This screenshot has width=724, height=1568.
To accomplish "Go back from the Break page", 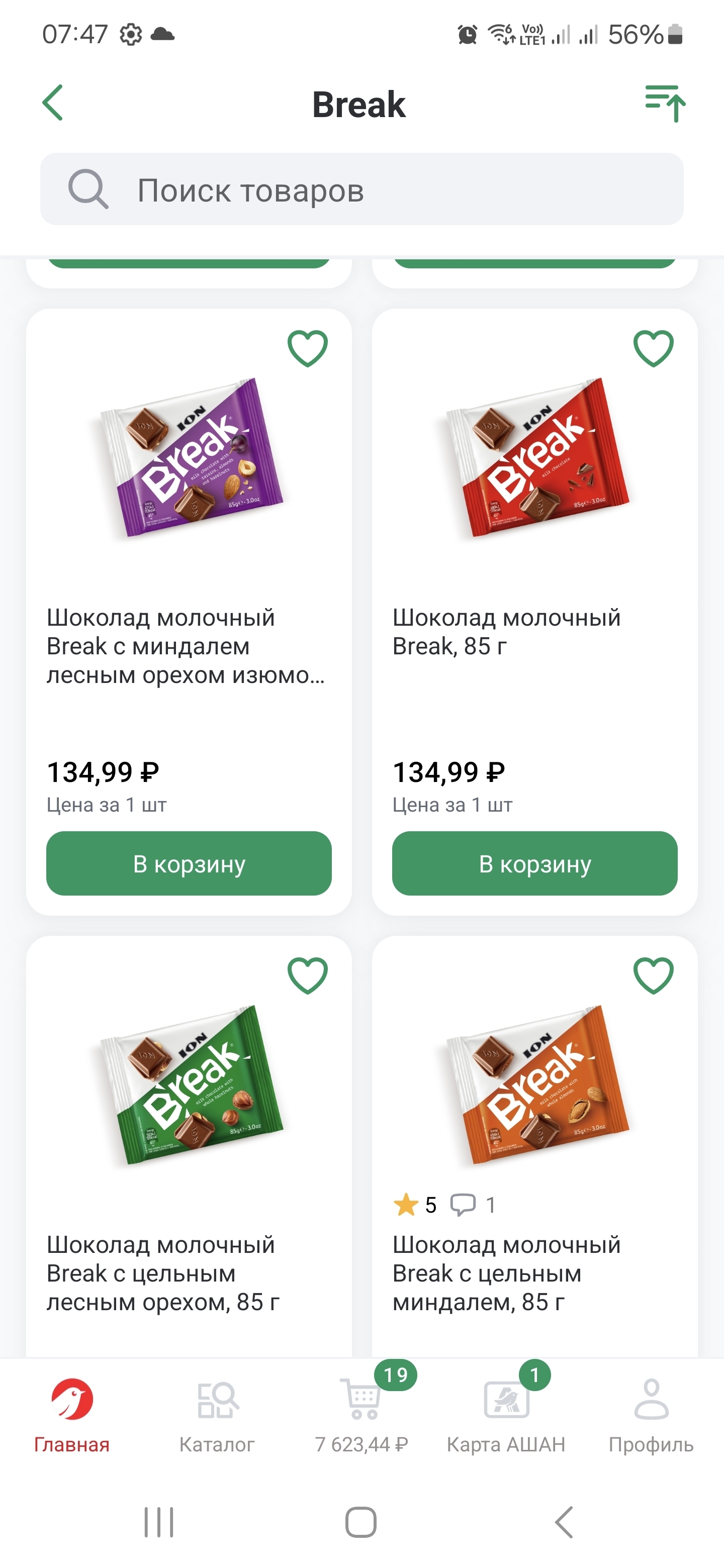I will point(53,103).
